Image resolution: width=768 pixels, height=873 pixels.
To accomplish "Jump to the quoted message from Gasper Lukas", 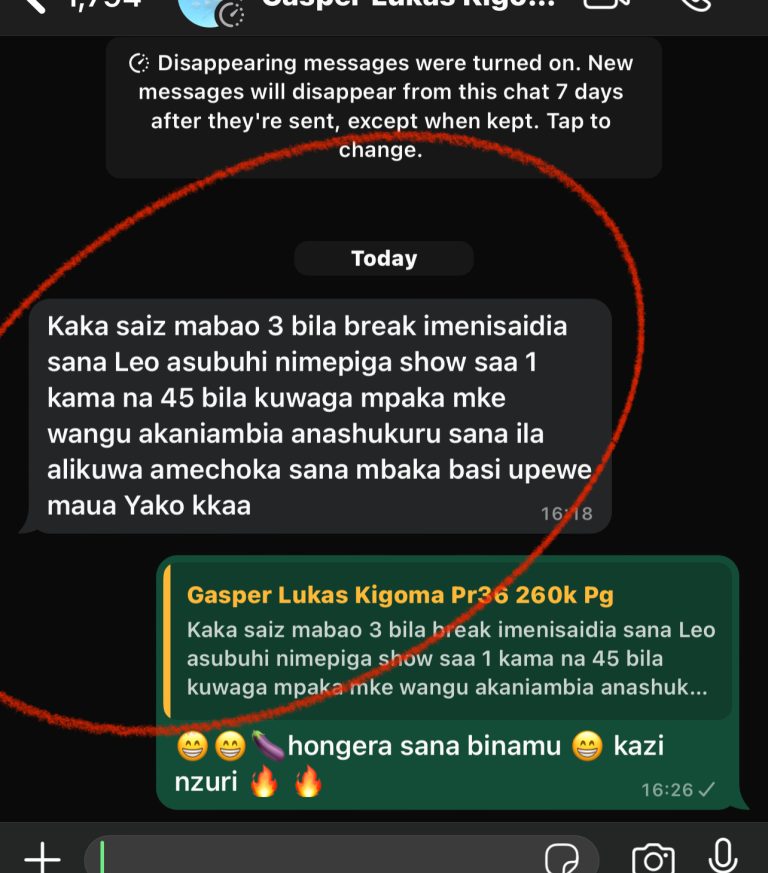I will [x=448, y=640].
